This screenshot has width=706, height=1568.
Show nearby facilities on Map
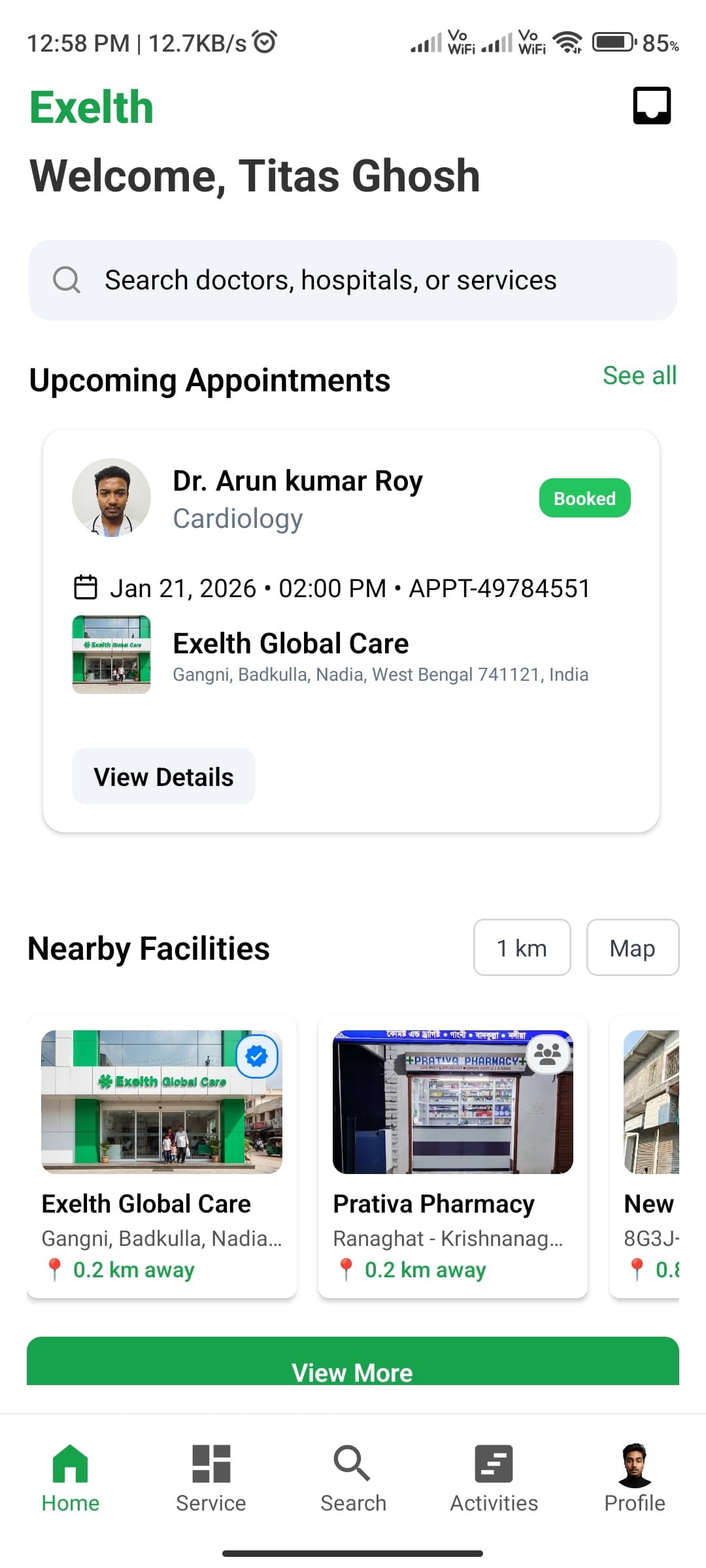click(632, 947)
